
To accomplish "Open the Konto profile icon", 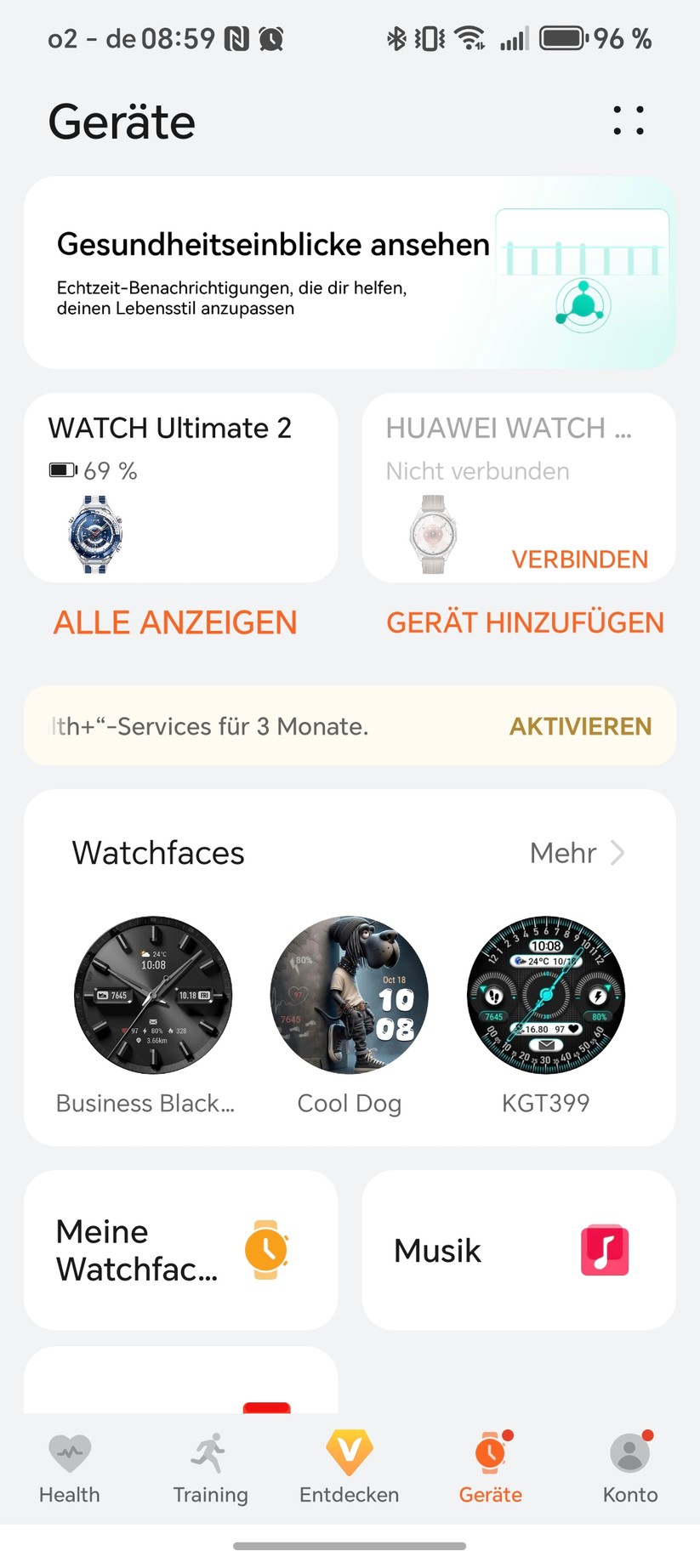I will tap(629, 1454).
